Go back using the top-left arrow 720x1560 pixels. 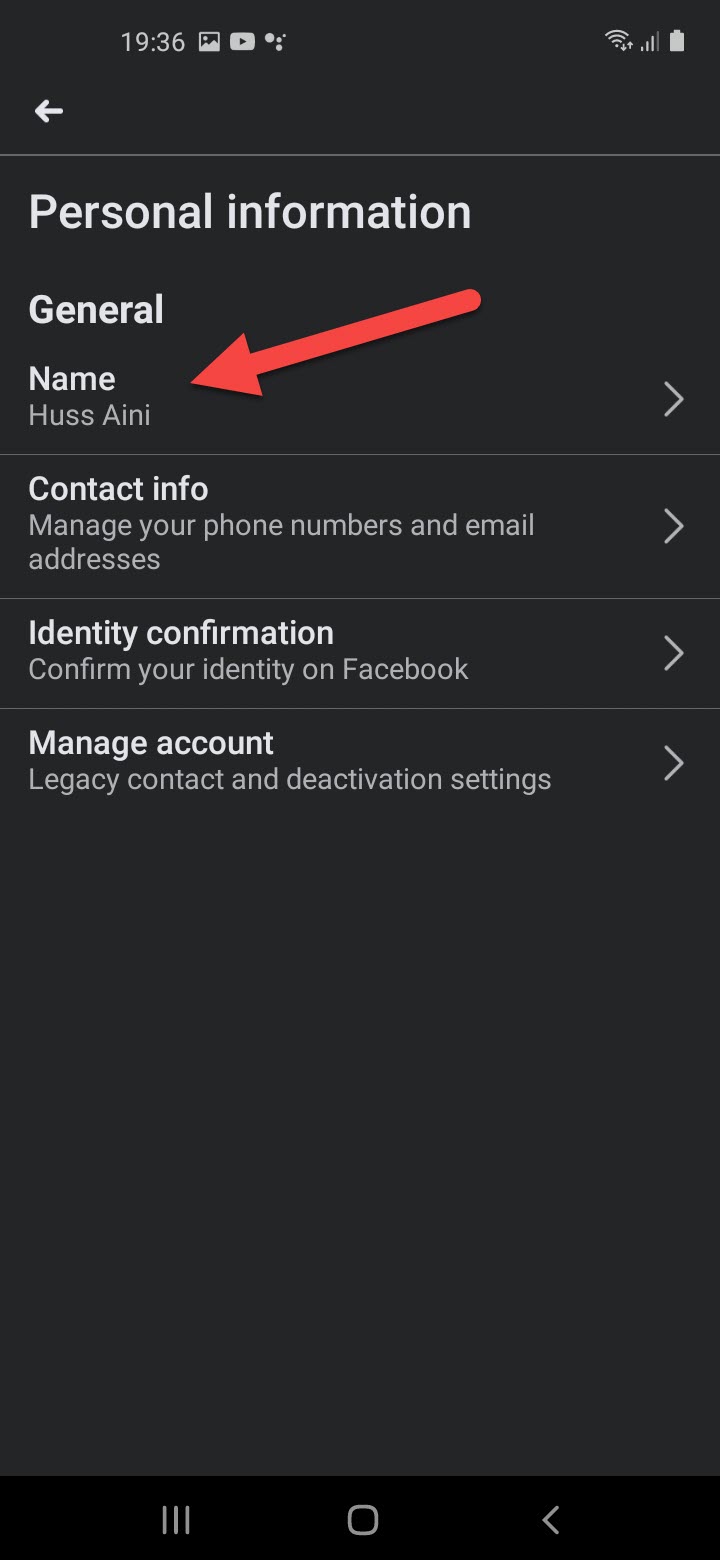click(x=49, y=111)
